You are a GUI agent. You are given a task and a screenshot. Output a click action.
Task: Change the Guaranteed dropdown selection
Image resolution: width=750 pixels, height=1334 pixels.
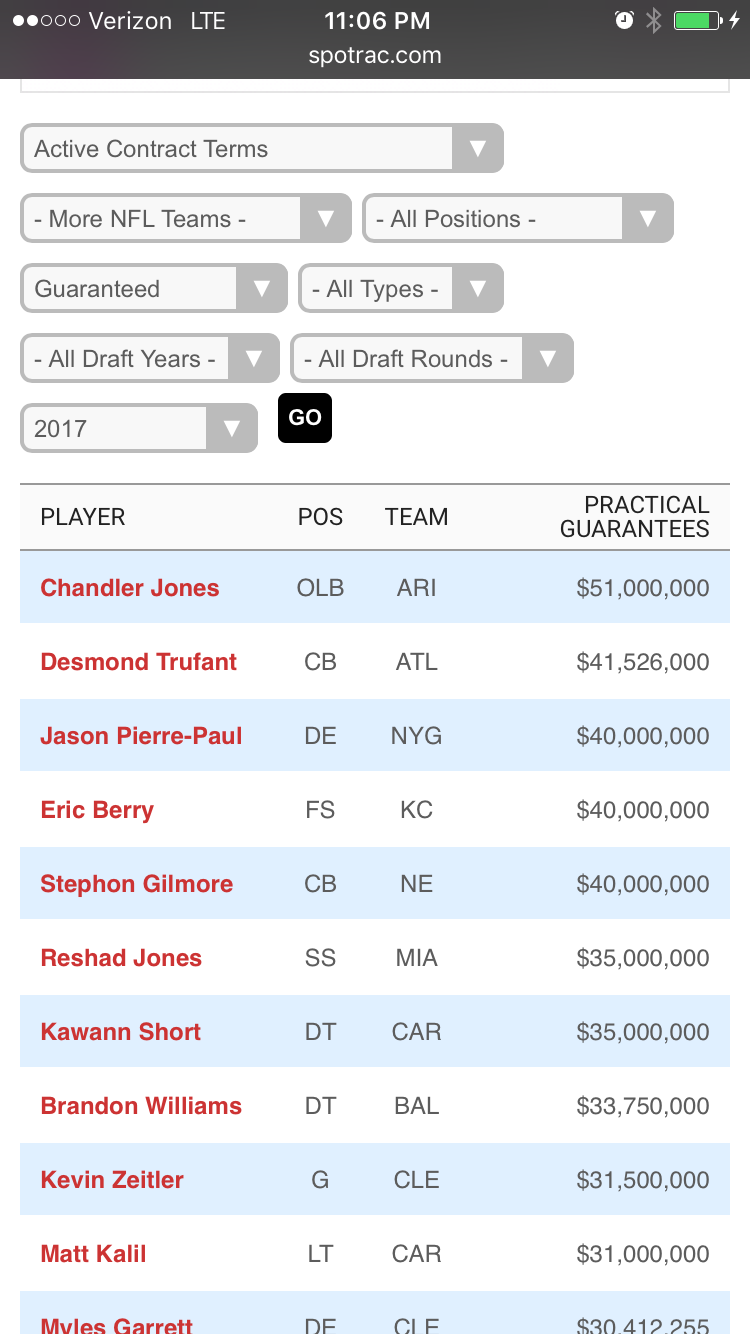tap(154, 289)
